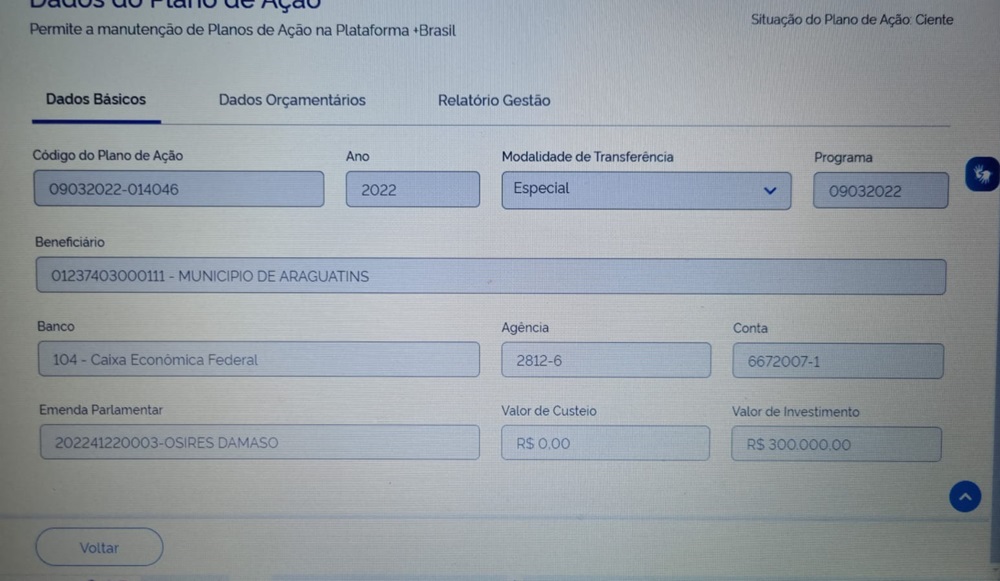Tap the Agência field
This screenshot has width=1000, height=581.
point(606,360)
